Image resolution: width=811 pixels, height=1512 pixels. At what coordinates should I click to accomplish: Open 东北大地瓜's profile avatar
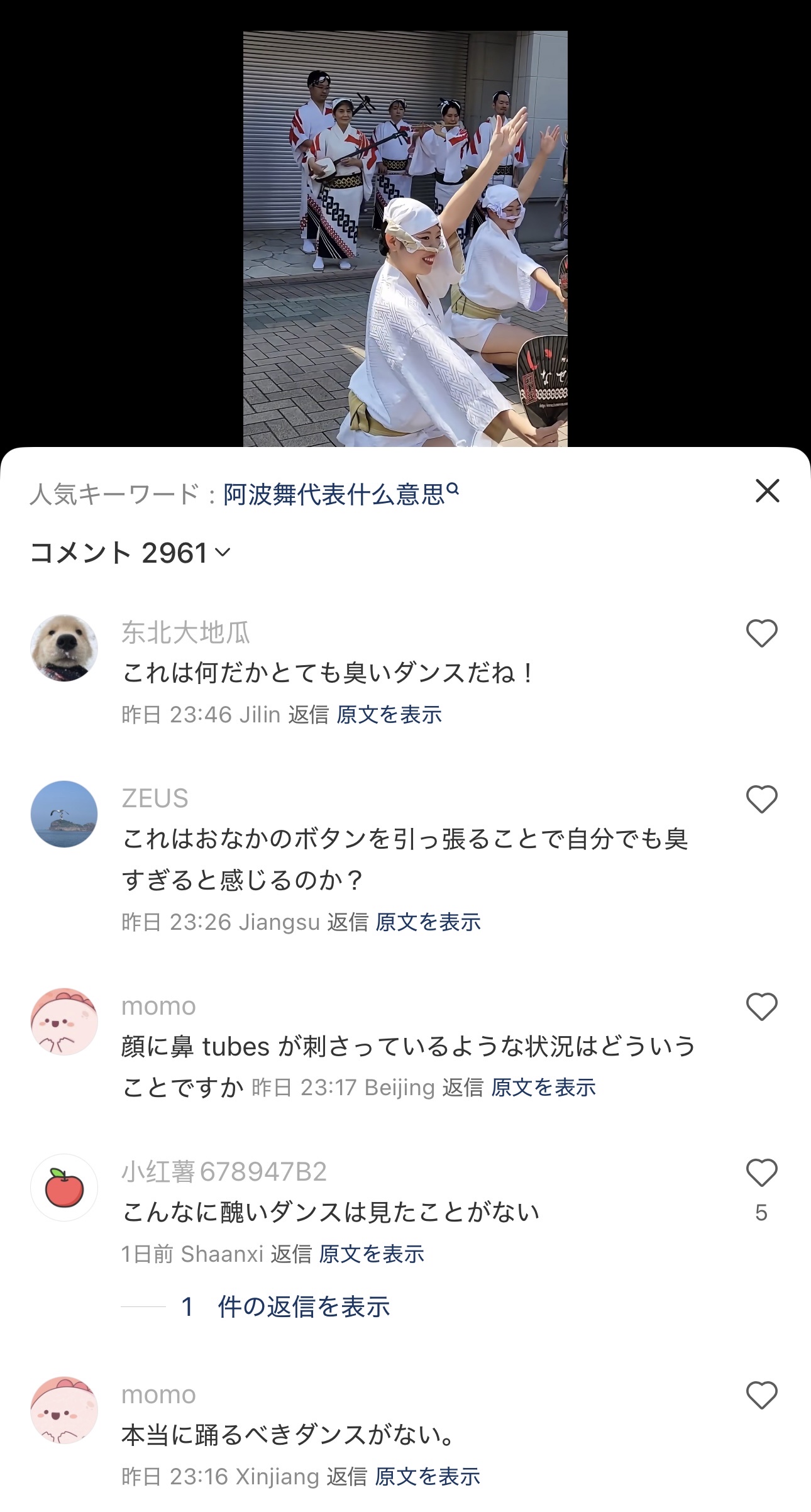point(64,648)
